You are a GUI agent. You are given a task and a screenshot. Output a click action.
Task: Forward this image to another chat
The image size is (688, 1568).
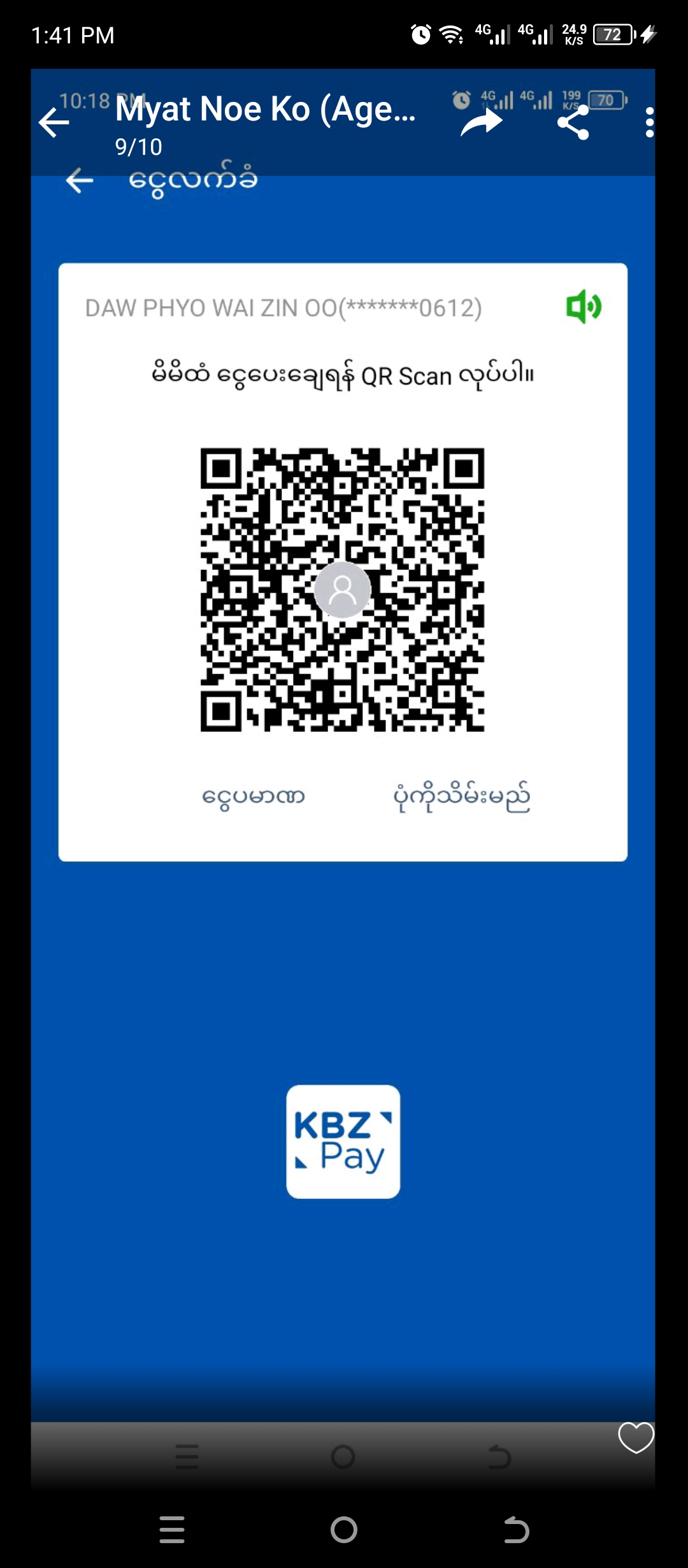(482, 122)
